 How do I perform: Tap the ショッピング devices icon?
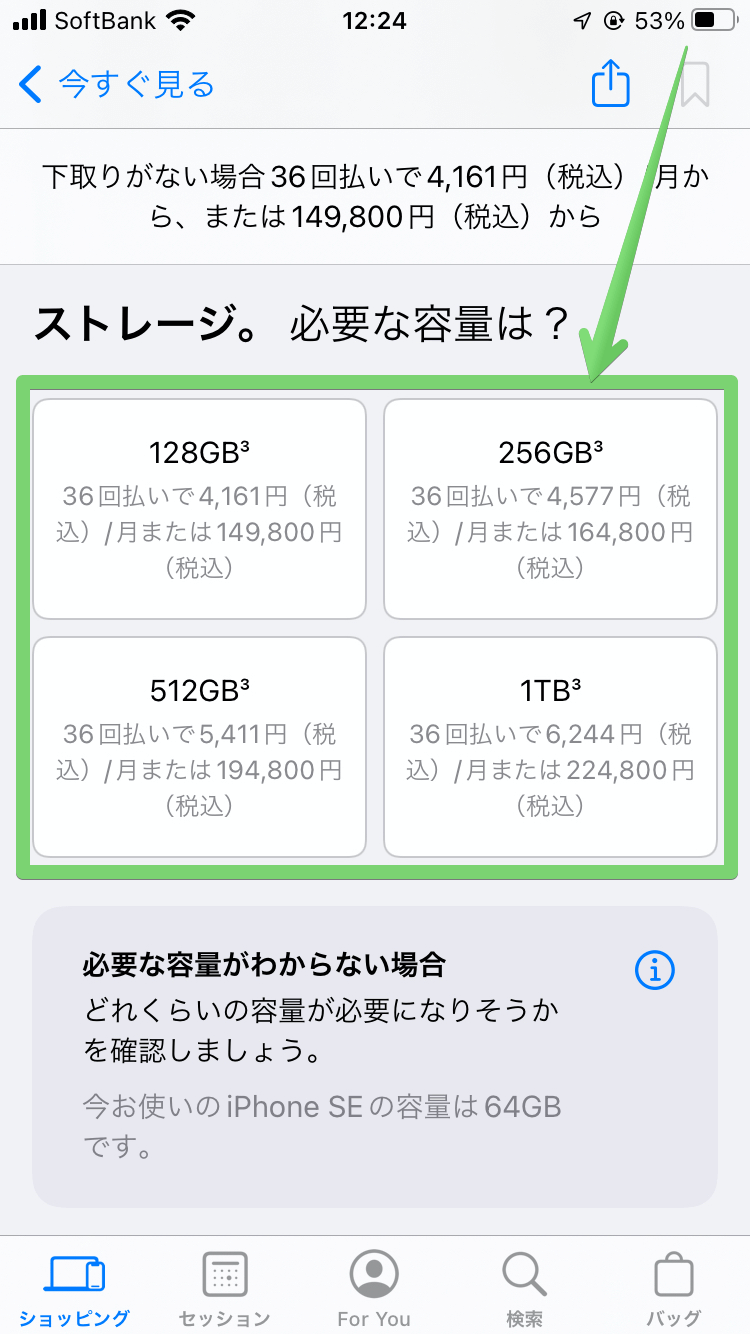pos(74,1272)
